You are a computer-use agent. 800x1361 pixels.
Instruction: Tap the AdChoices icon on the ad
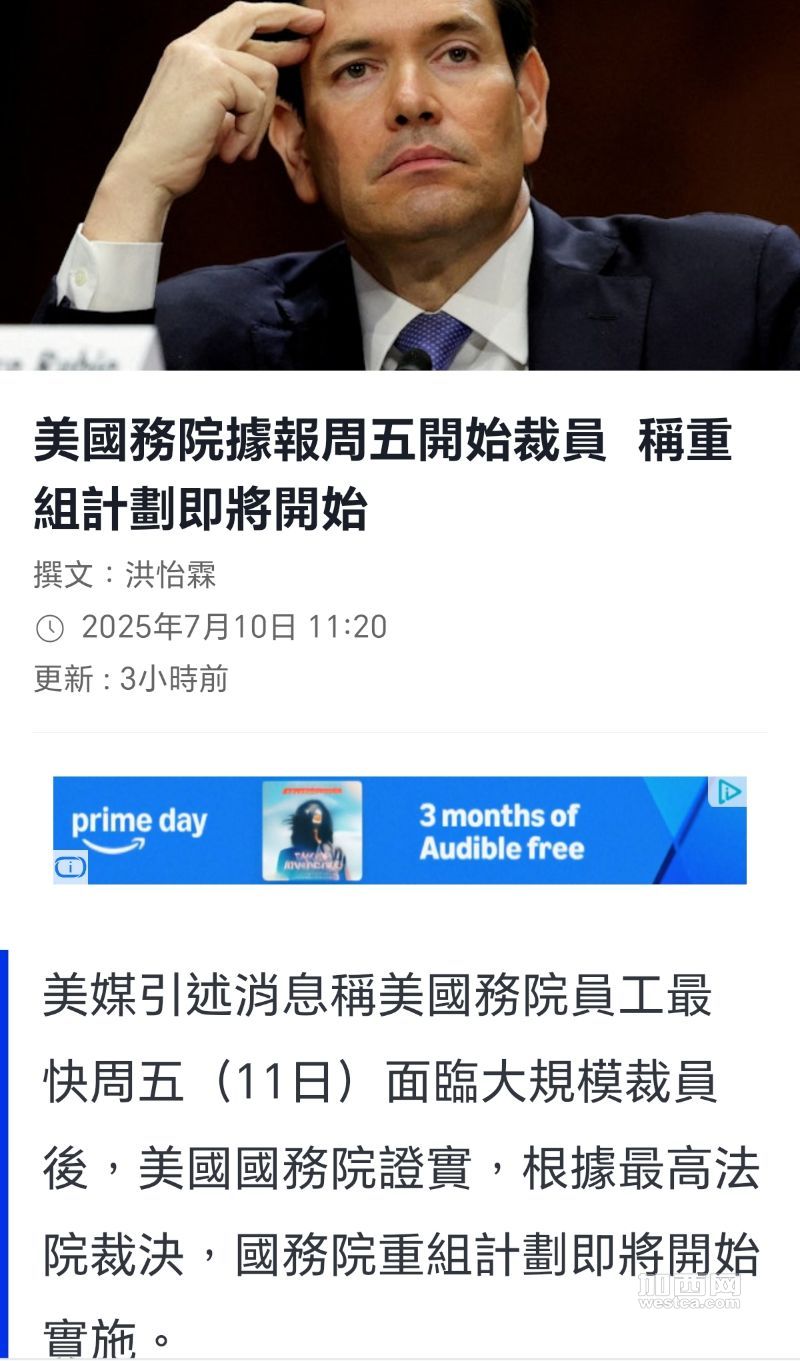click(728, 792)
